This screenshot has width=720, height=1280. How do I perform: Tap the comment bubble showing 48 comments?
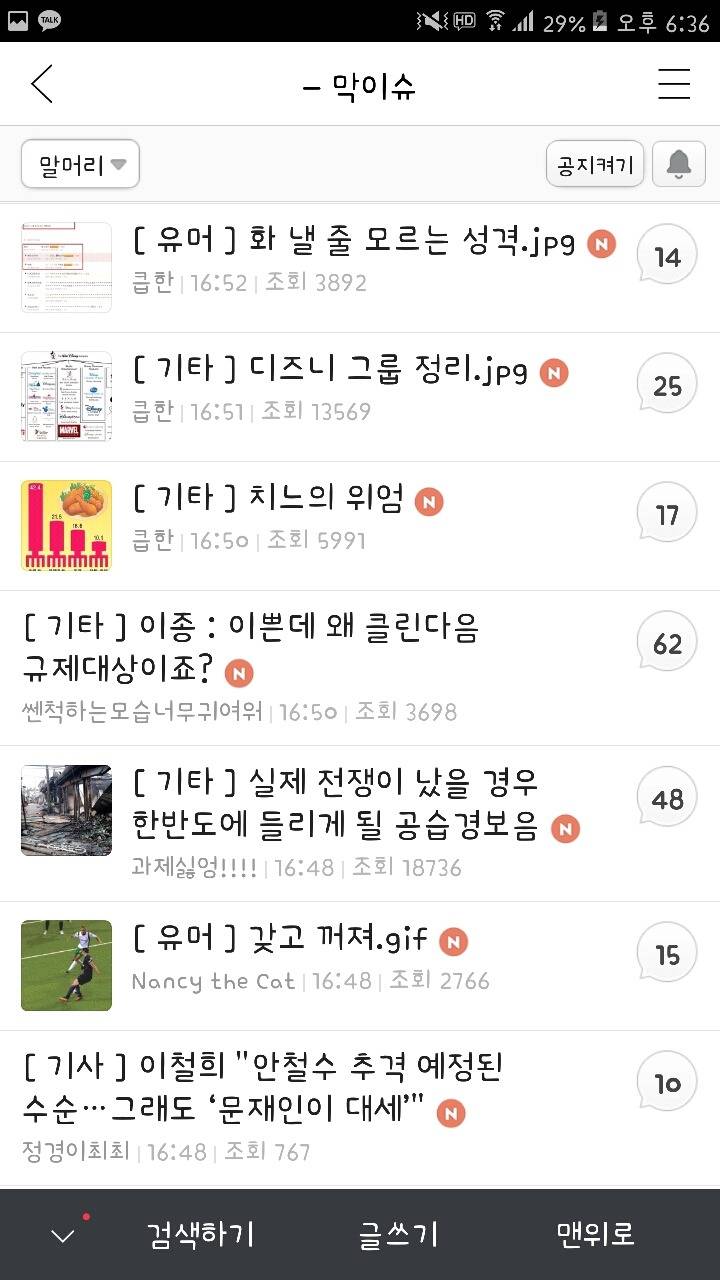pos(666,796)
